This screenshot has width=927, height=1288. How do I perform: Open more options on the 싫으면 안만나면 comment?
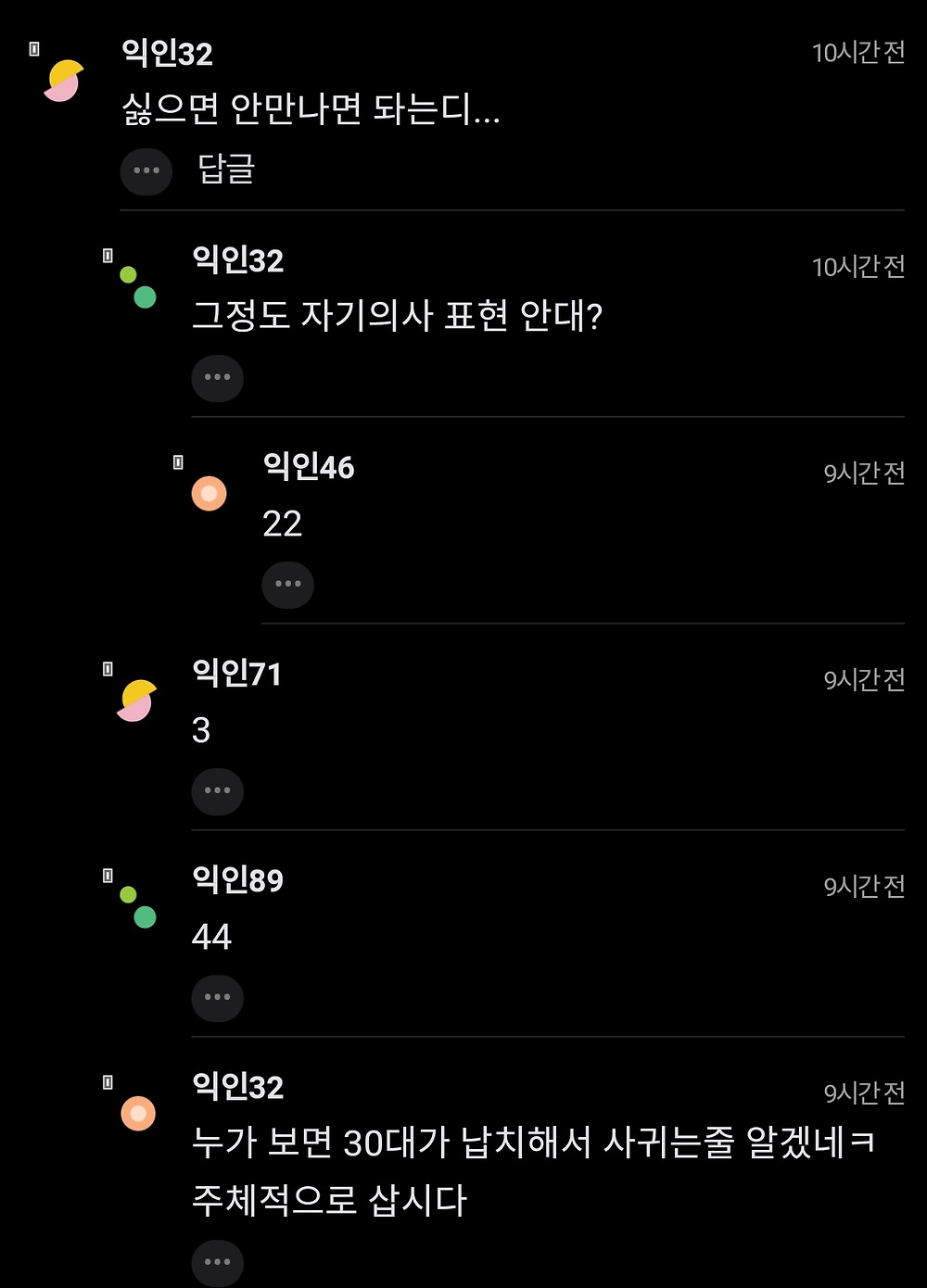[146, 170]
